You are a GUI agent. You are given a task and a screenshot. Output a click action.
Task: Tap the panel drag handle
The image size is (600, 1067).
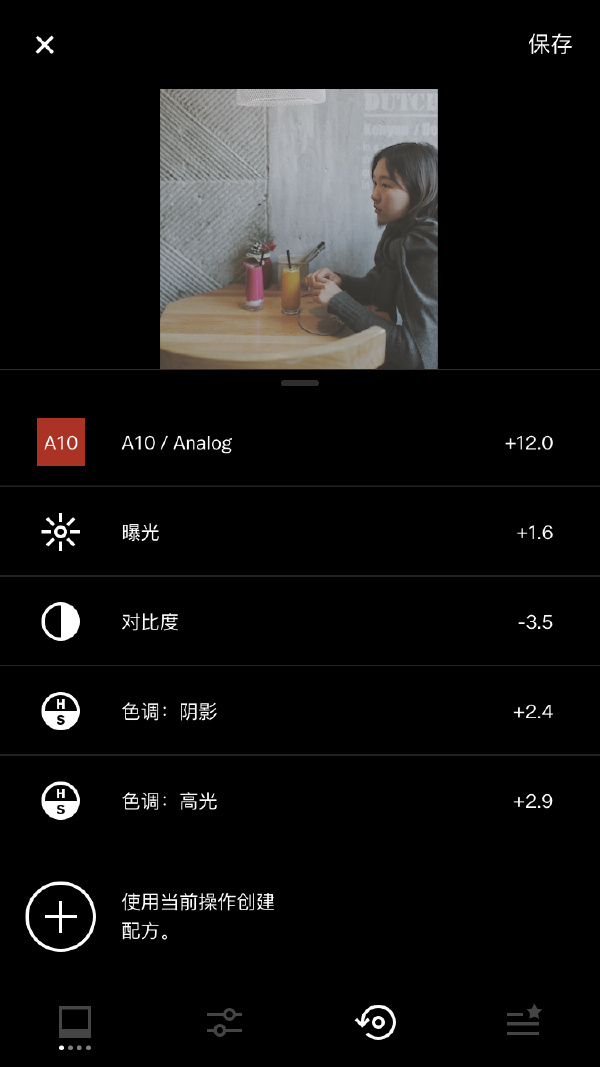pyautogui.click(x=300, y=383)
